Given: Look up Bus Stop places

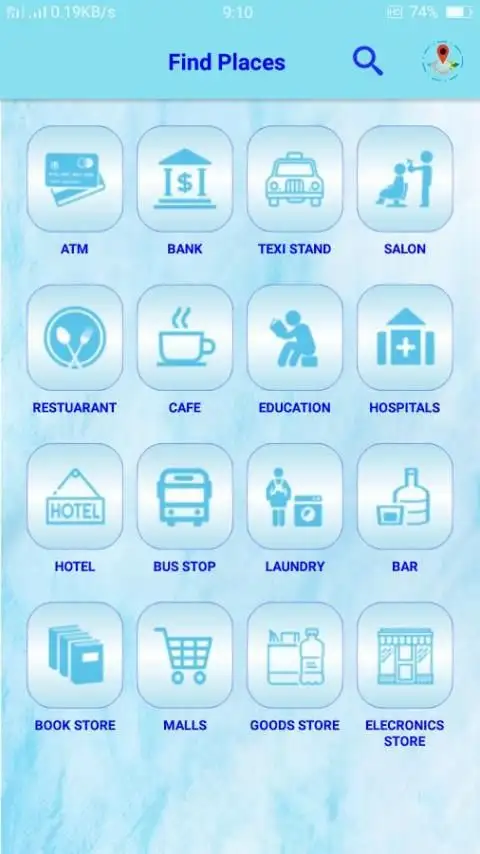Looking at the screenshot, I should tap(185, 496).
